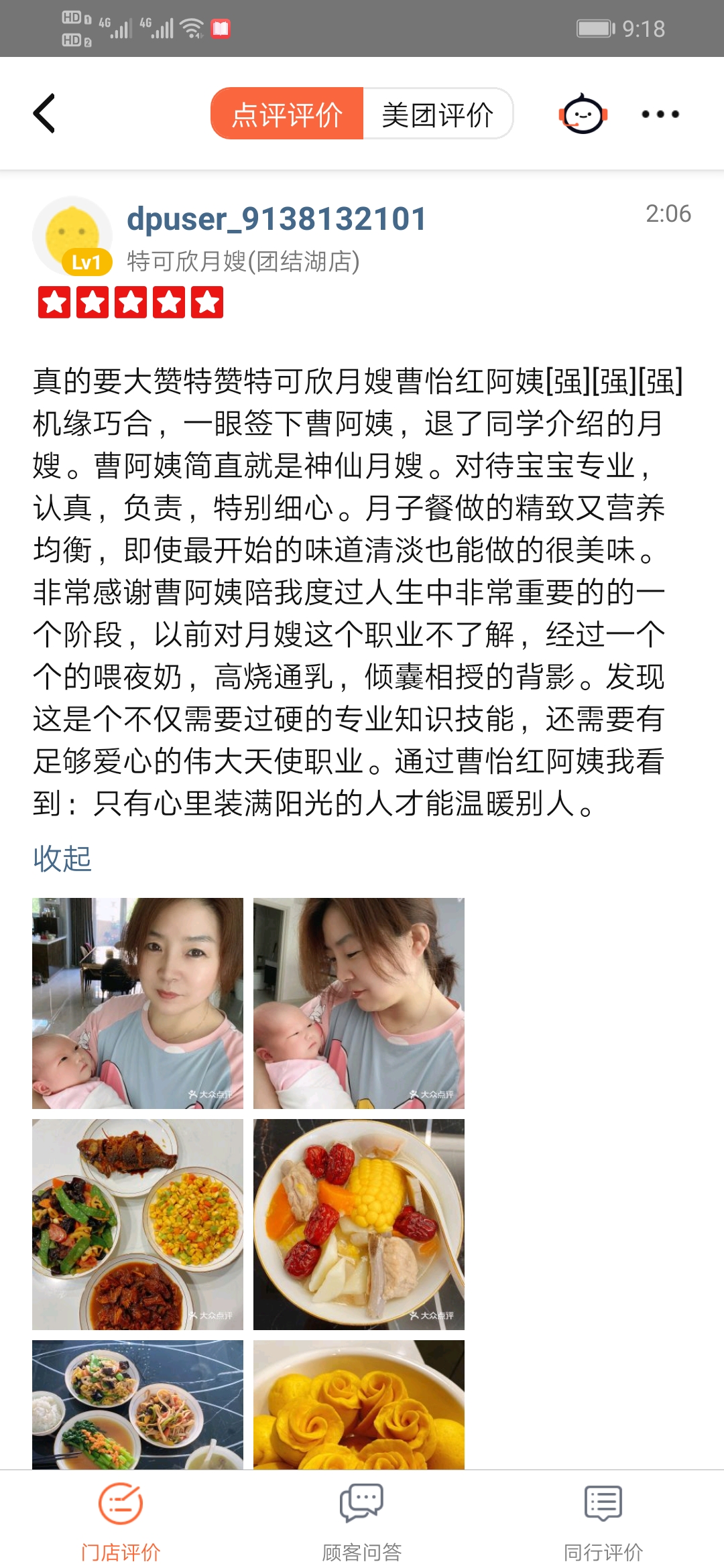Open the three-dot overflow menu

[x=660, y=114]
